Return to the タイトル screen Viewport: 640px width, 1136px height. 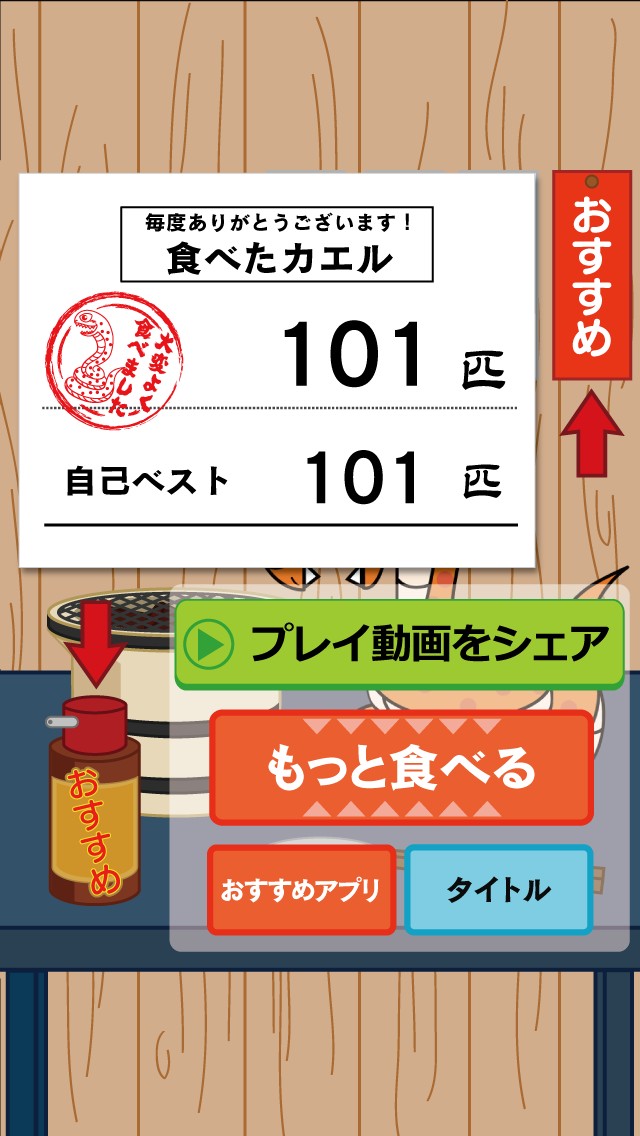click(x=498, y=890)
